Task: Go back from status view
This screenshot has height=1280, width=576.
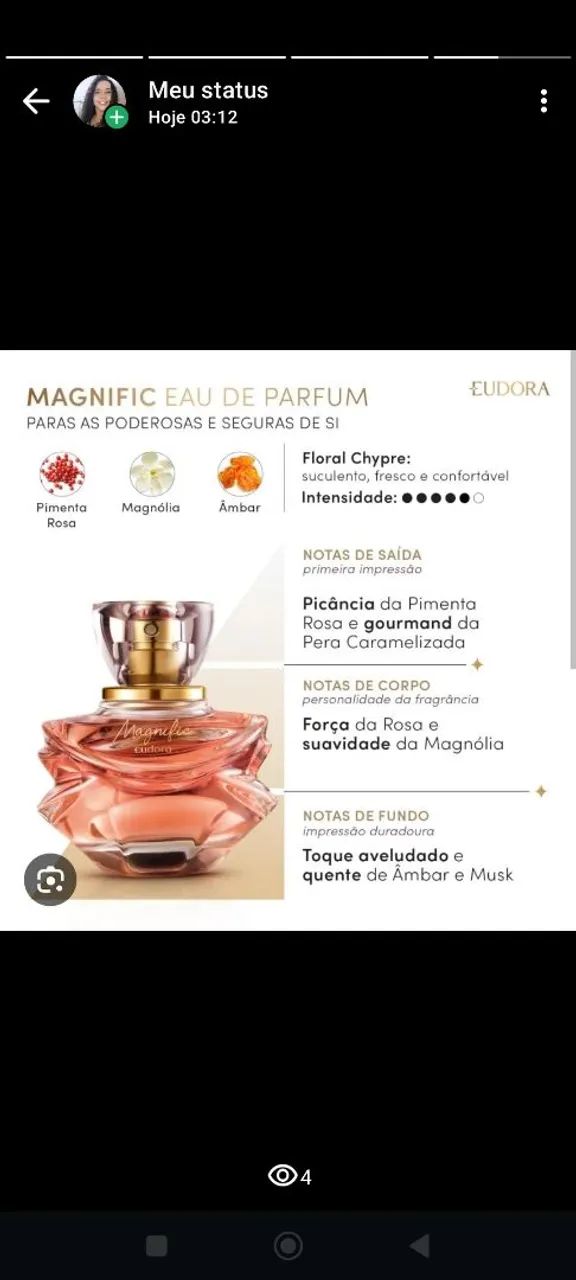Action: (36, 101)
